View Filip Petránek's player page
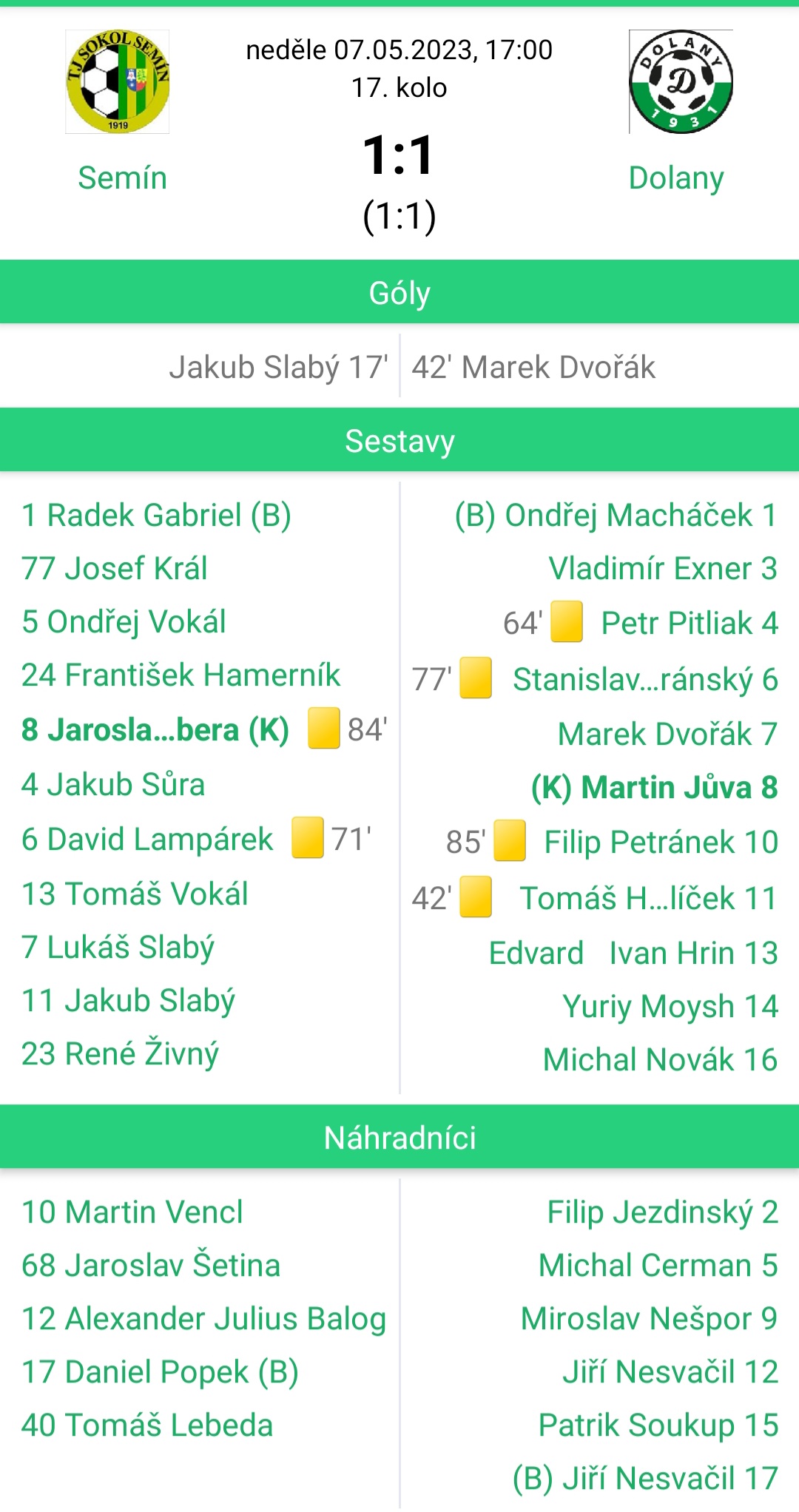 [661, 843]
